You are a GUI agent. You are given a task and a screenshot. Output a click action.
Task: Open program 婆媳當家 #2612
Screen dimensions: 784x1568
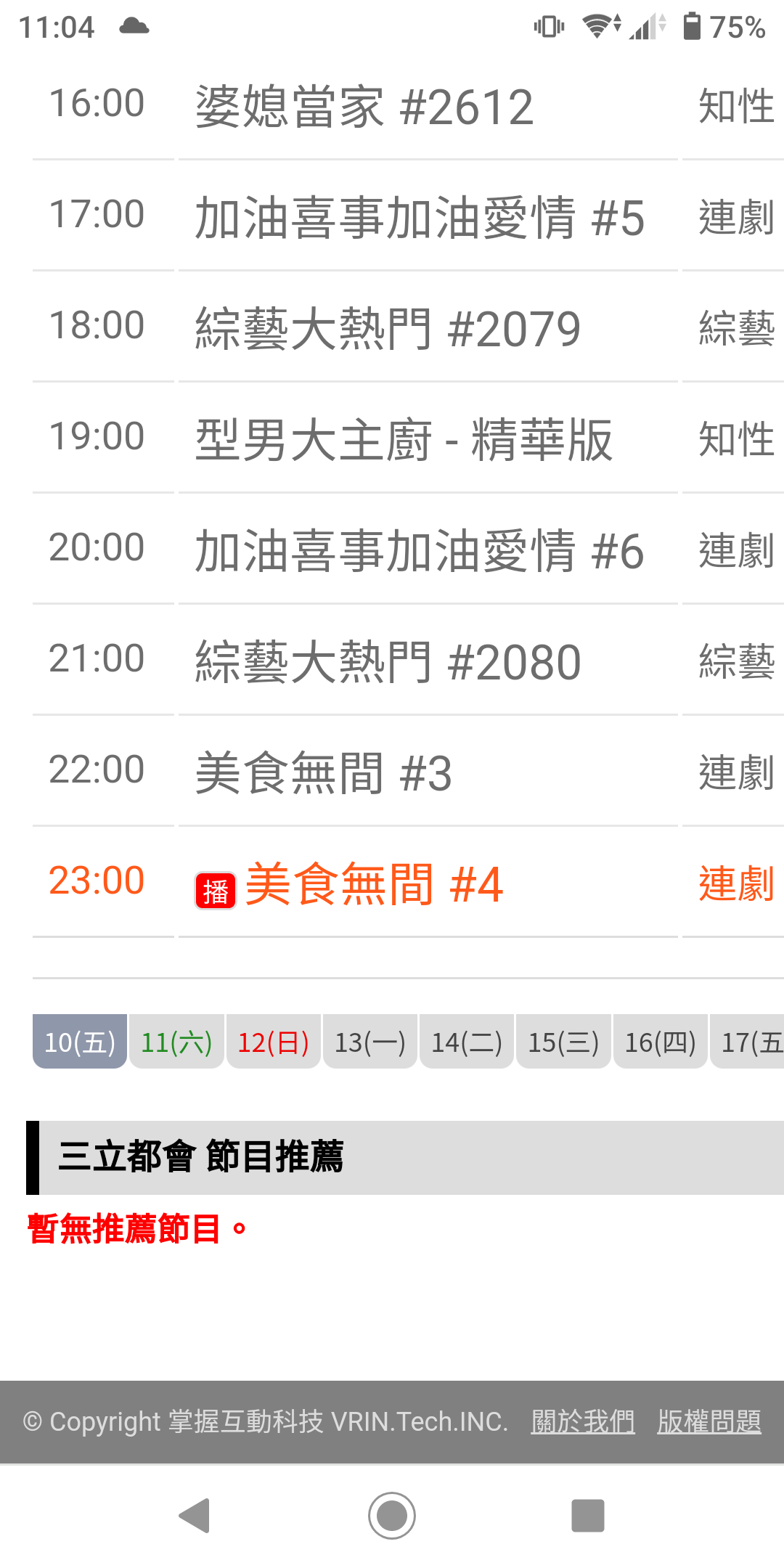pyautogui.click(x=364, y=106)
